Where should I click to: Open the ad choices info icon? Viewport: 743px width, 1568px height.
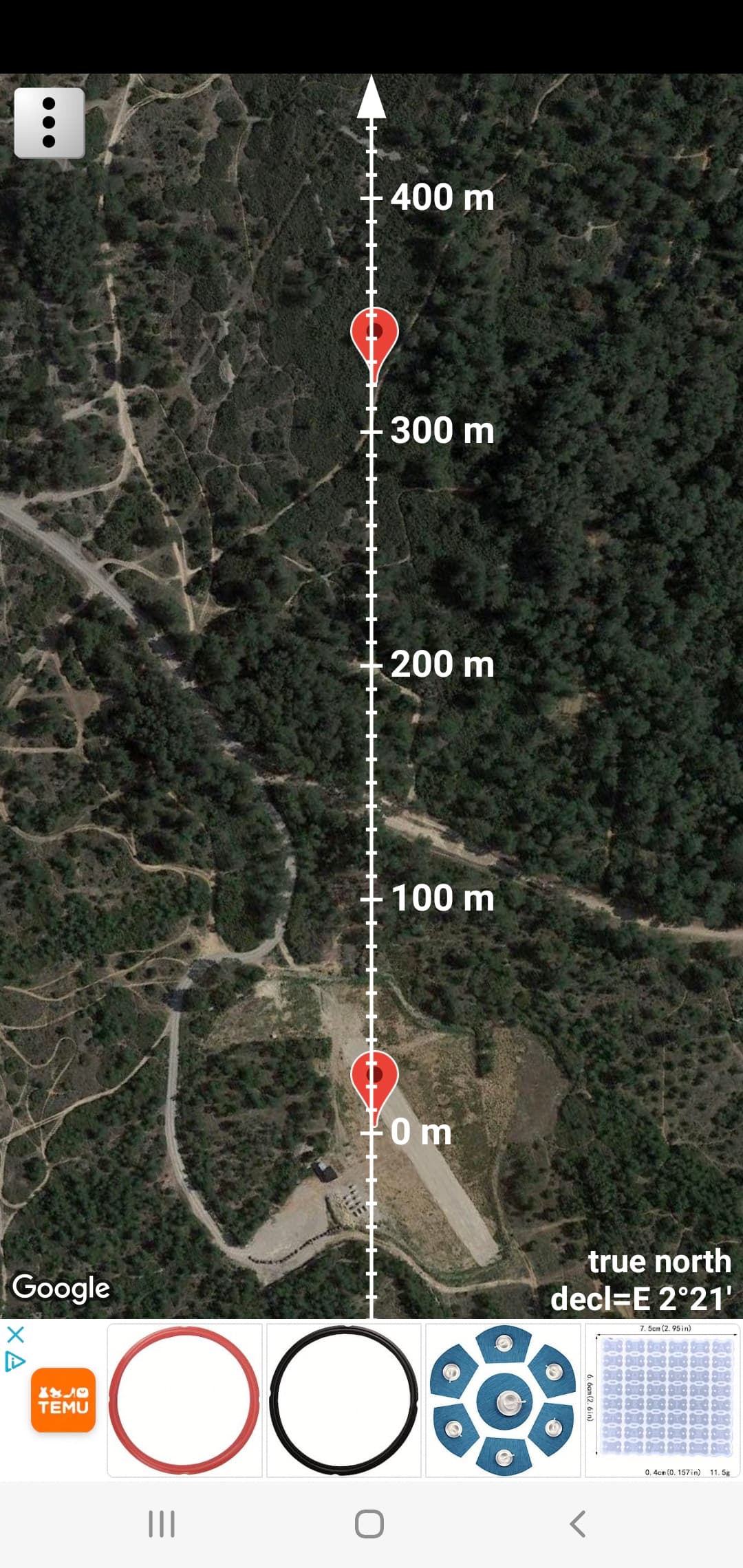pos(15,1361)
